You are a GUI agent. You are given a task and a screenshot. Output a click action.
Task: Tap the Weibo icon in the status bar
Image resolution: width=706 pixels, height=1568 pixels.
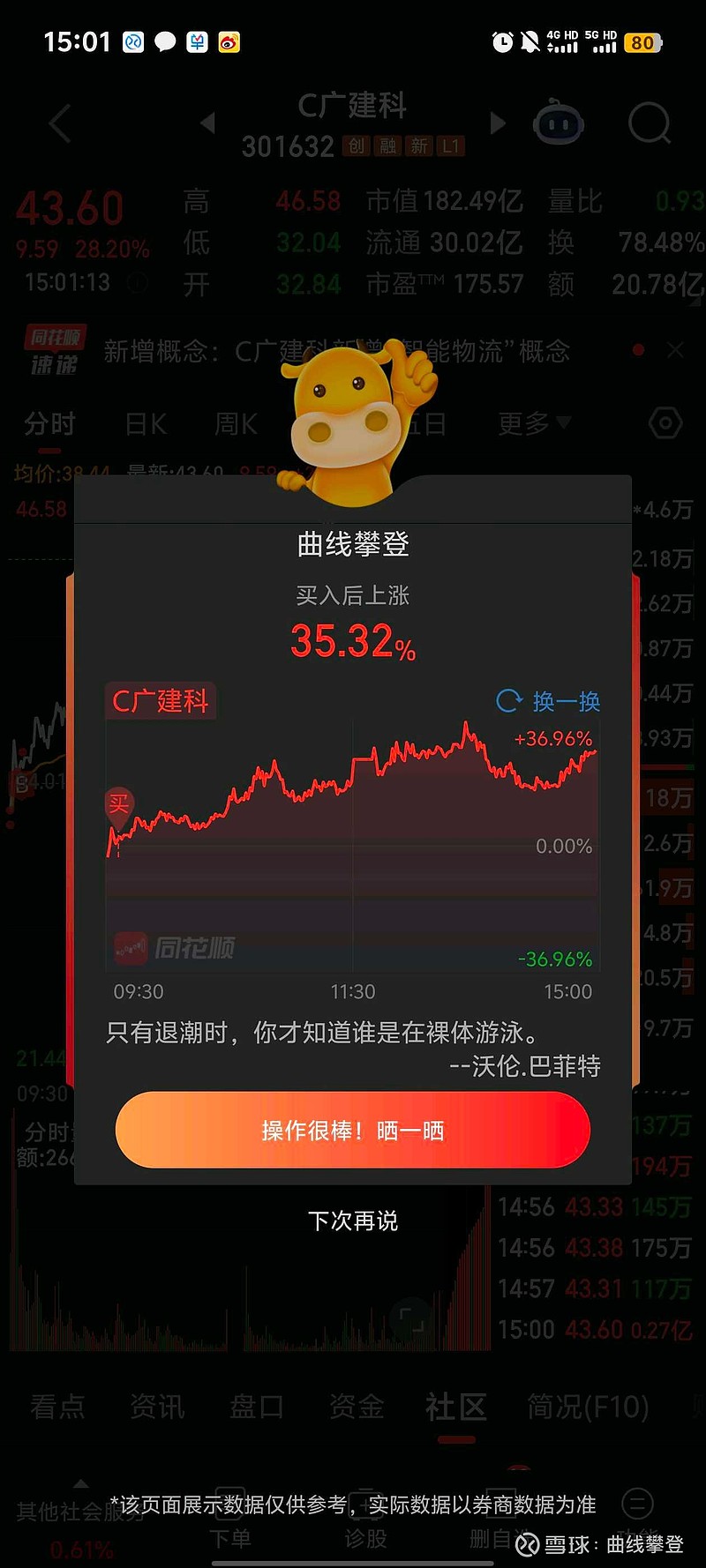pyautogui.click(x=228, y=41)
